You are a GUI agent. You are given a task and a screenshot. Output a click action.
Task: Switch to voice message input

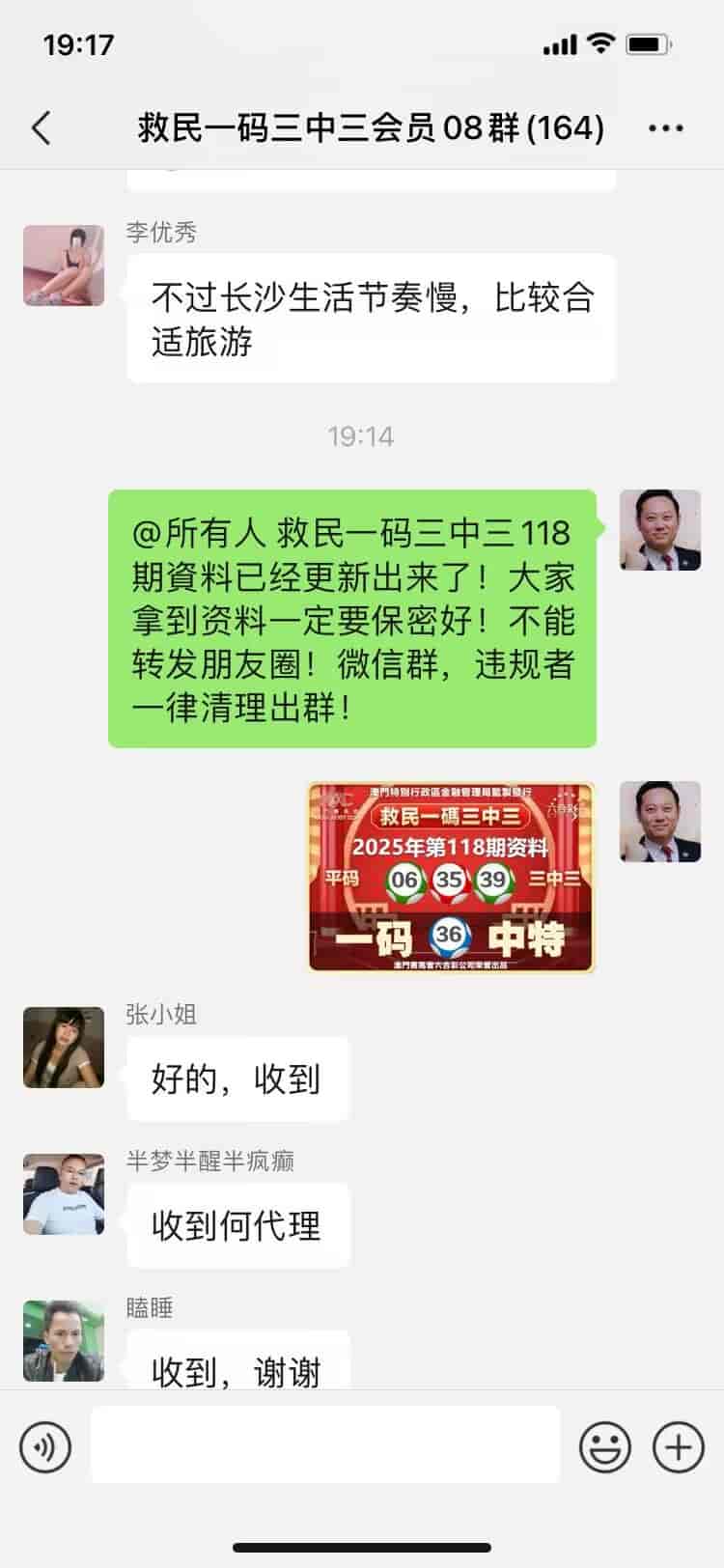tap(45, 1446)
